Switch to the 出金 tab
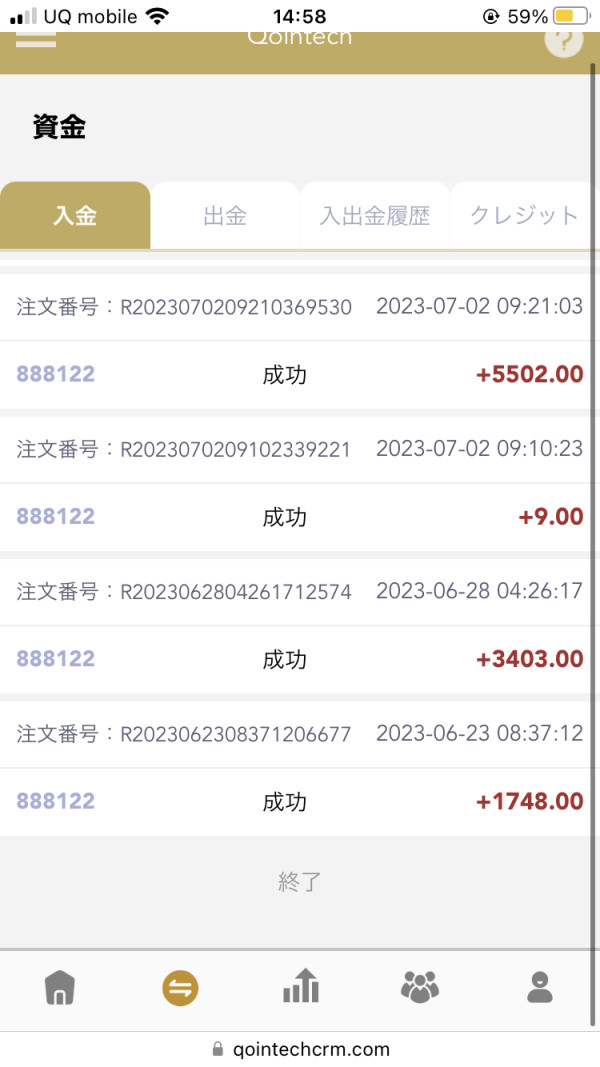This screenshot has height=1067, width=600. 225,216
